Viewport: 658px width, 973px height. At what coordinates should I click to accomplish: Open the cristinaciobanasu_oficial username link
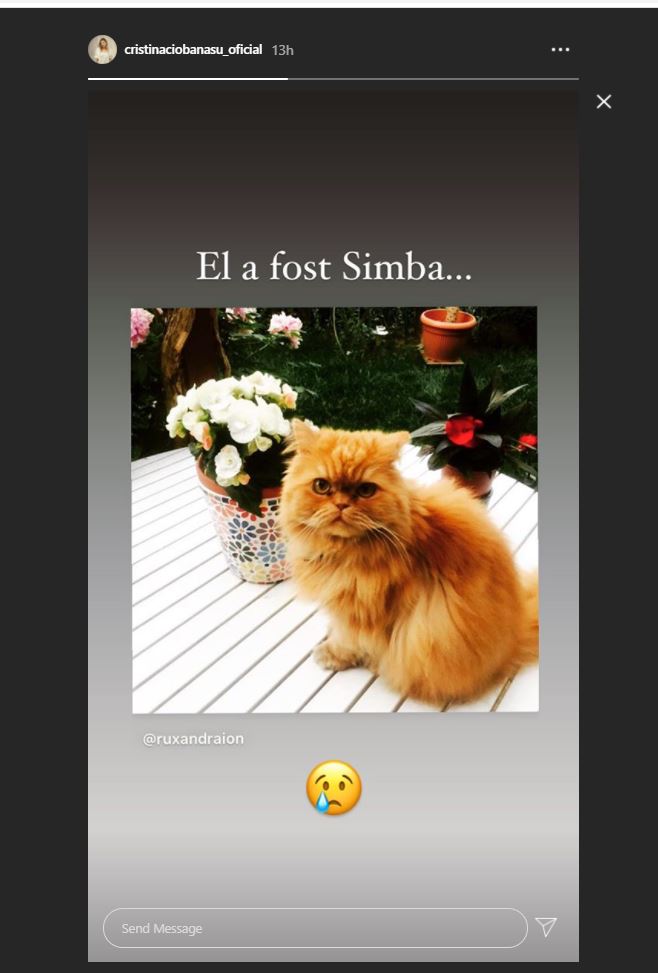click(193, 50)
